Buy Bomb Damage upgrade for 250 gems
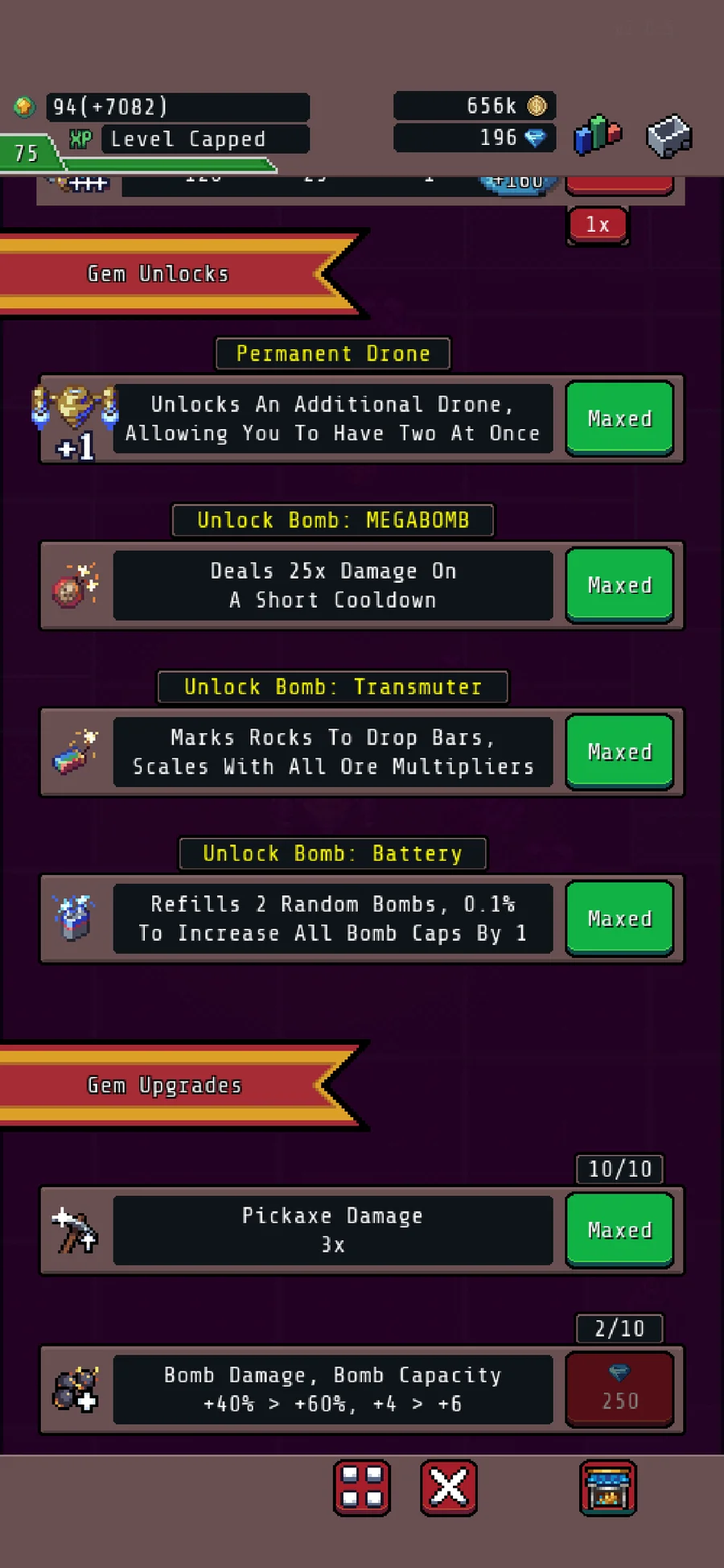The height and width of the screenshot is (1568, 724). [619, 1389]
